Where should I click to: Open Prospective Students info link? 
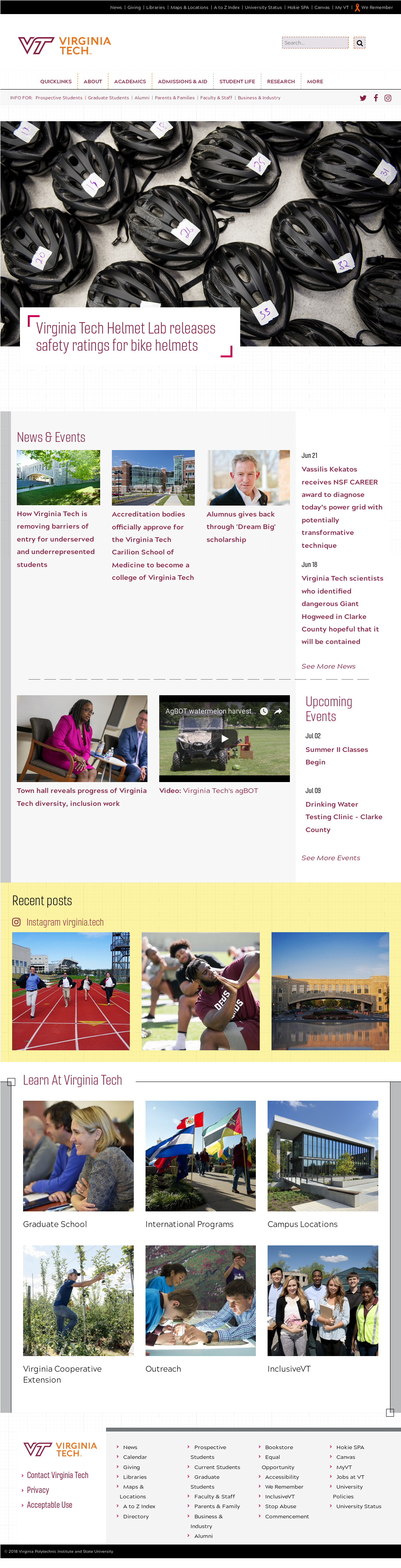pyautogui.click(x=59, y=98)
